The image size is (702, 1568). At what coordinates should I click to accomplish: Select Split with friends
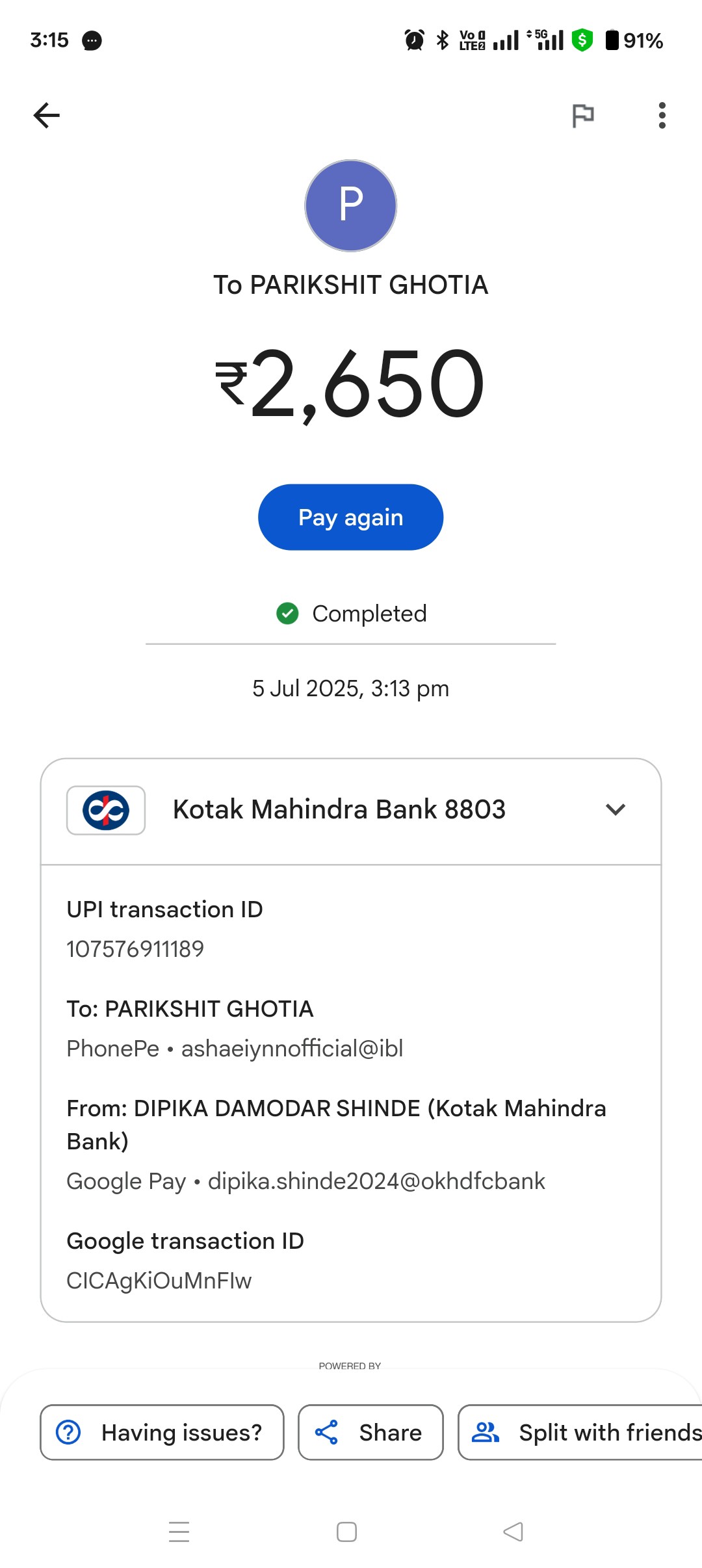580,1432
